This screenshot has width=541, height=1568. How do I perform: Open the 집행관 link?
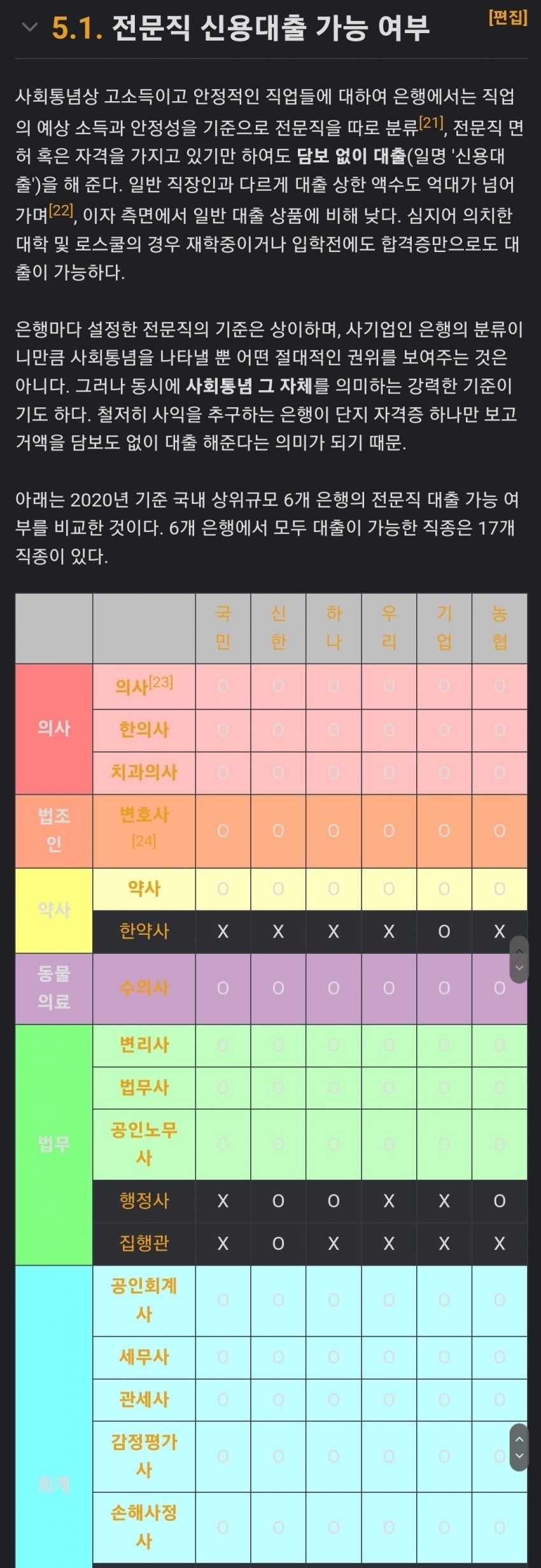coord(144,1243)
